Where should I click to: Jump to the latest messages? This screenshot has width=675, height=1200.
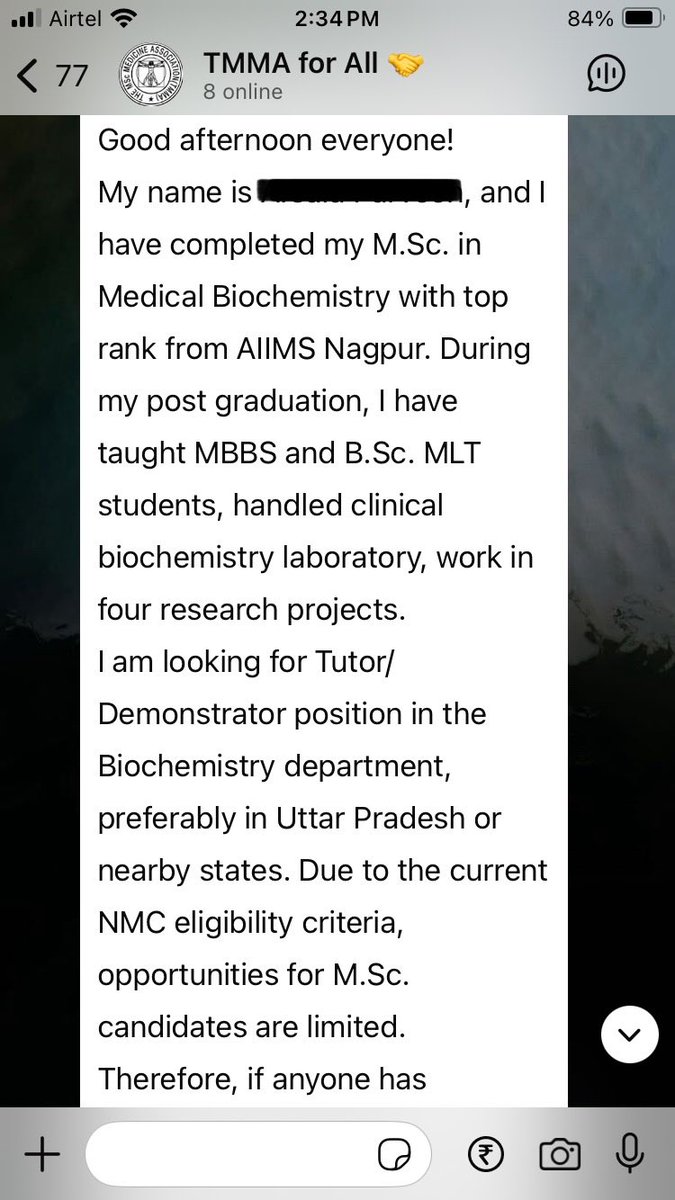(x=629, y=1035)
